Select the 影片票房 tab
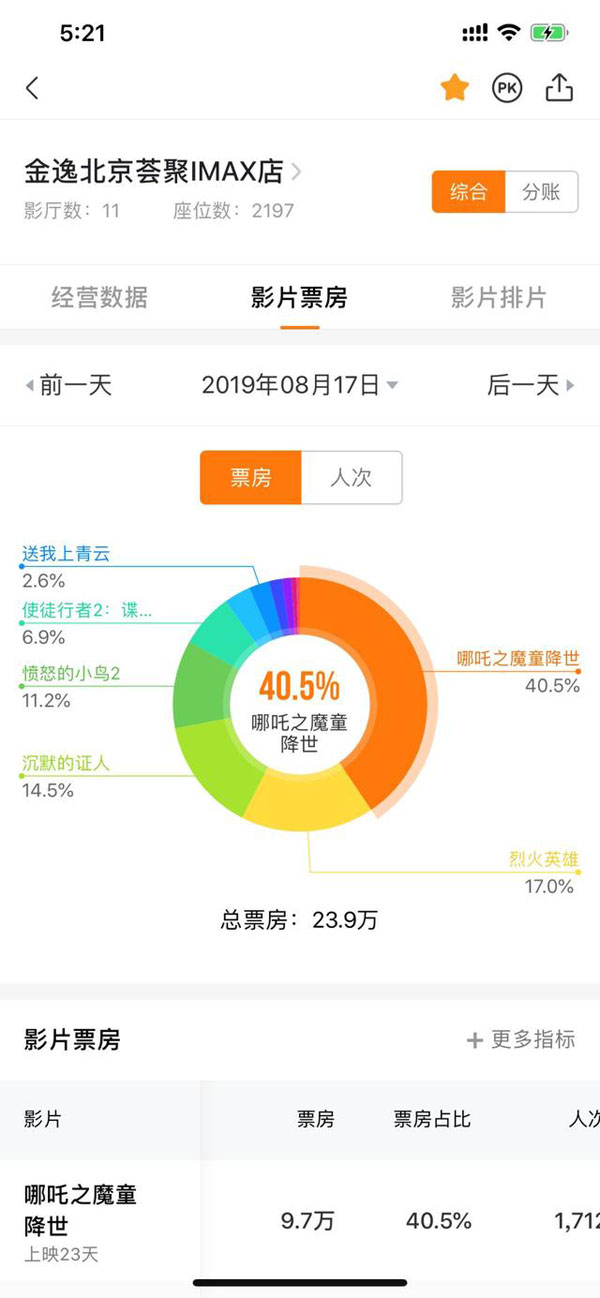 pyautogui.click(x=299, y=297)
